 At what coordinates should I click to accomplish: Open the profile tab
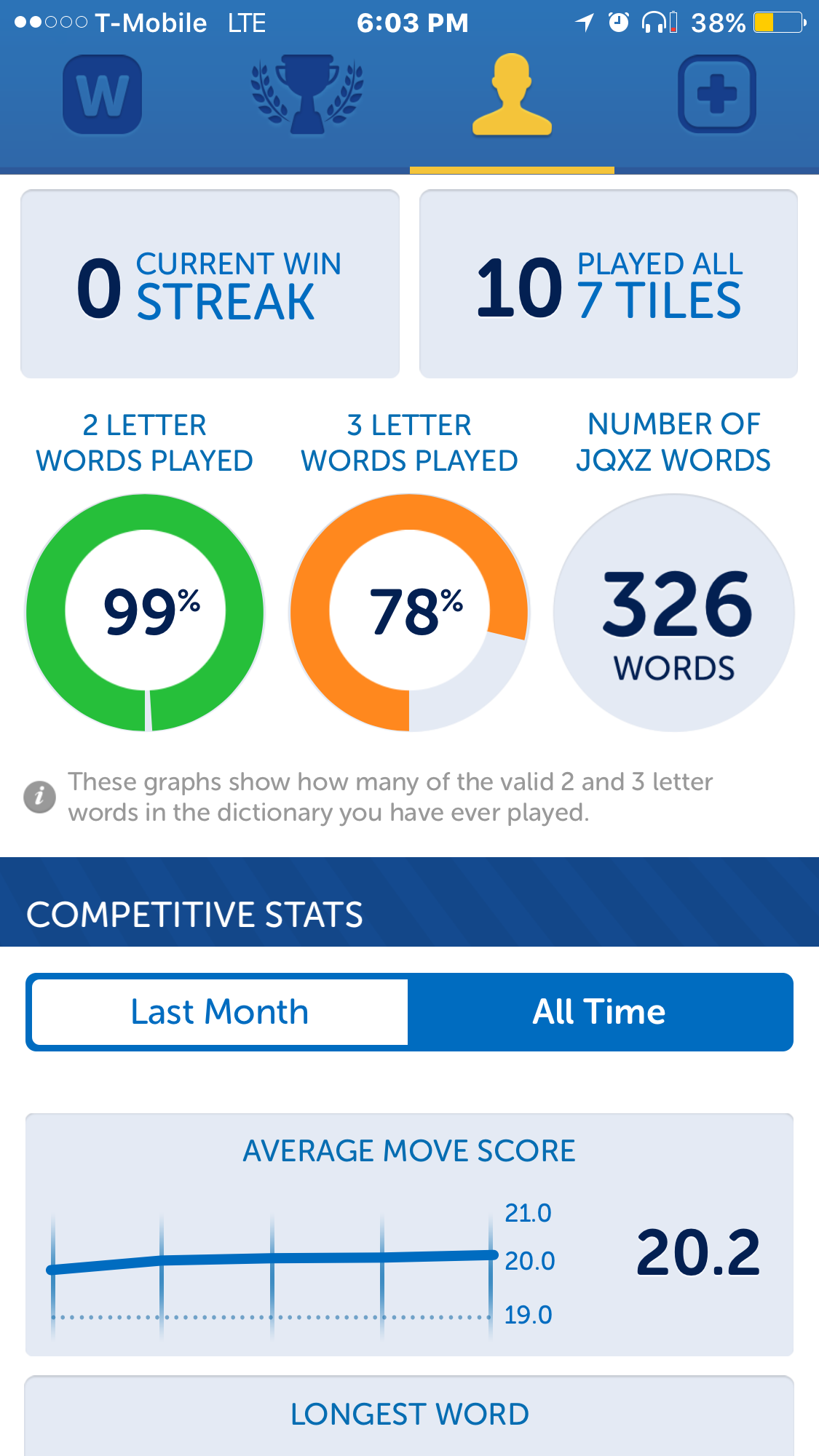[x=512, y=96]
